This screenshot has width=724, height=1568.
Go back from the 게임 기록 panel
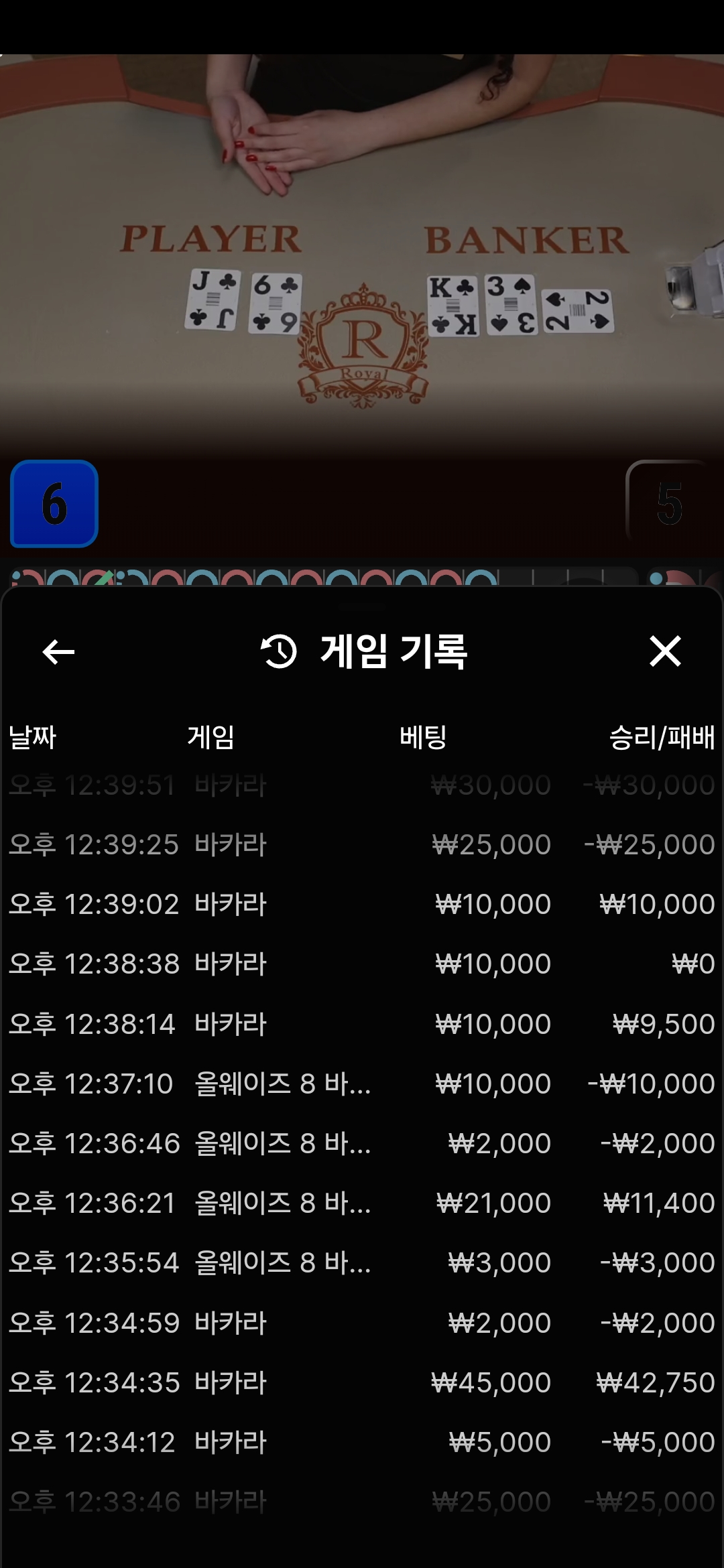(x=58, y=651)
